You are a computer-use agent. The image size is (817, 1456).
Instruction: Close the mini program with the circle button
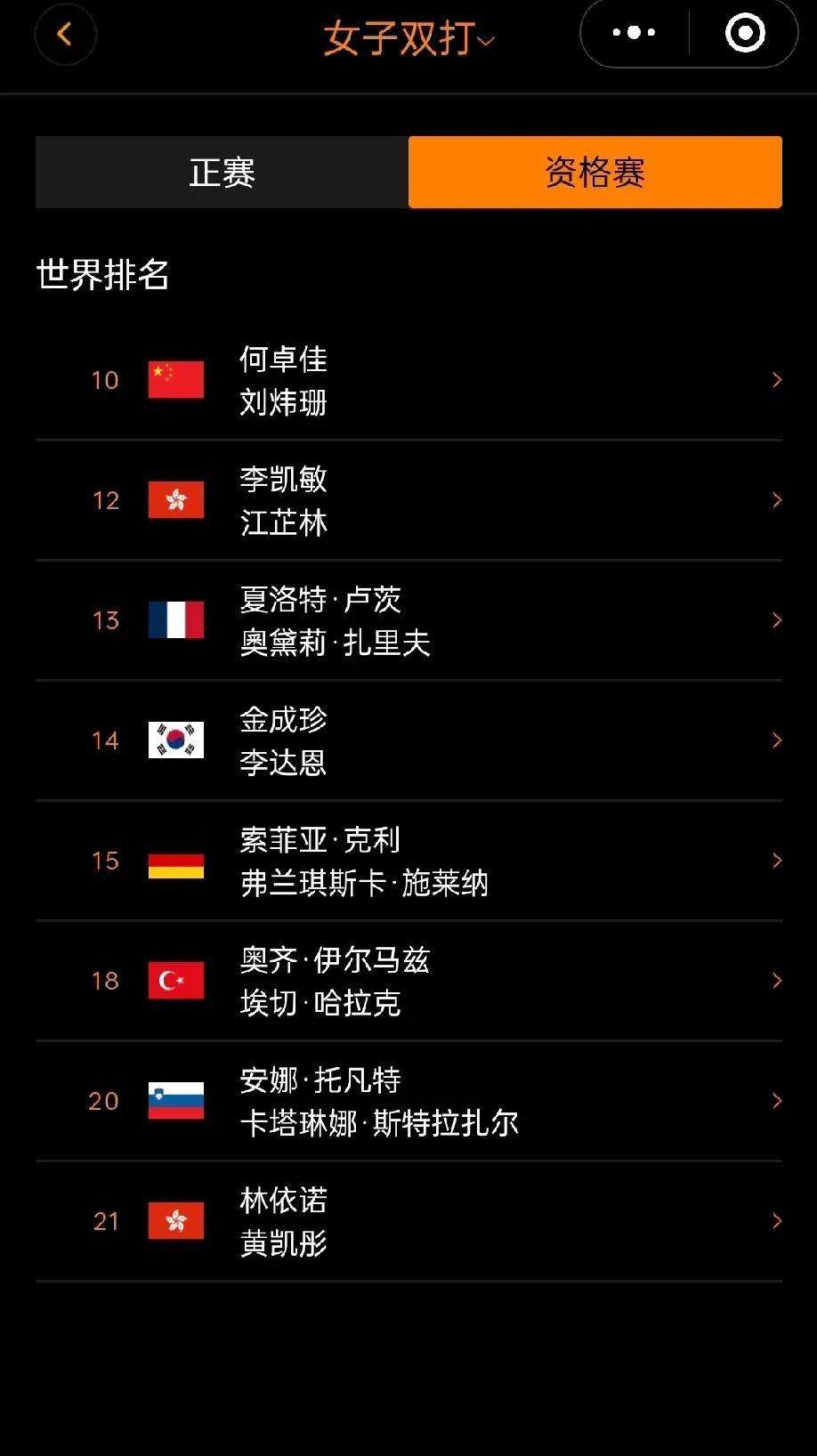(745, 33)
